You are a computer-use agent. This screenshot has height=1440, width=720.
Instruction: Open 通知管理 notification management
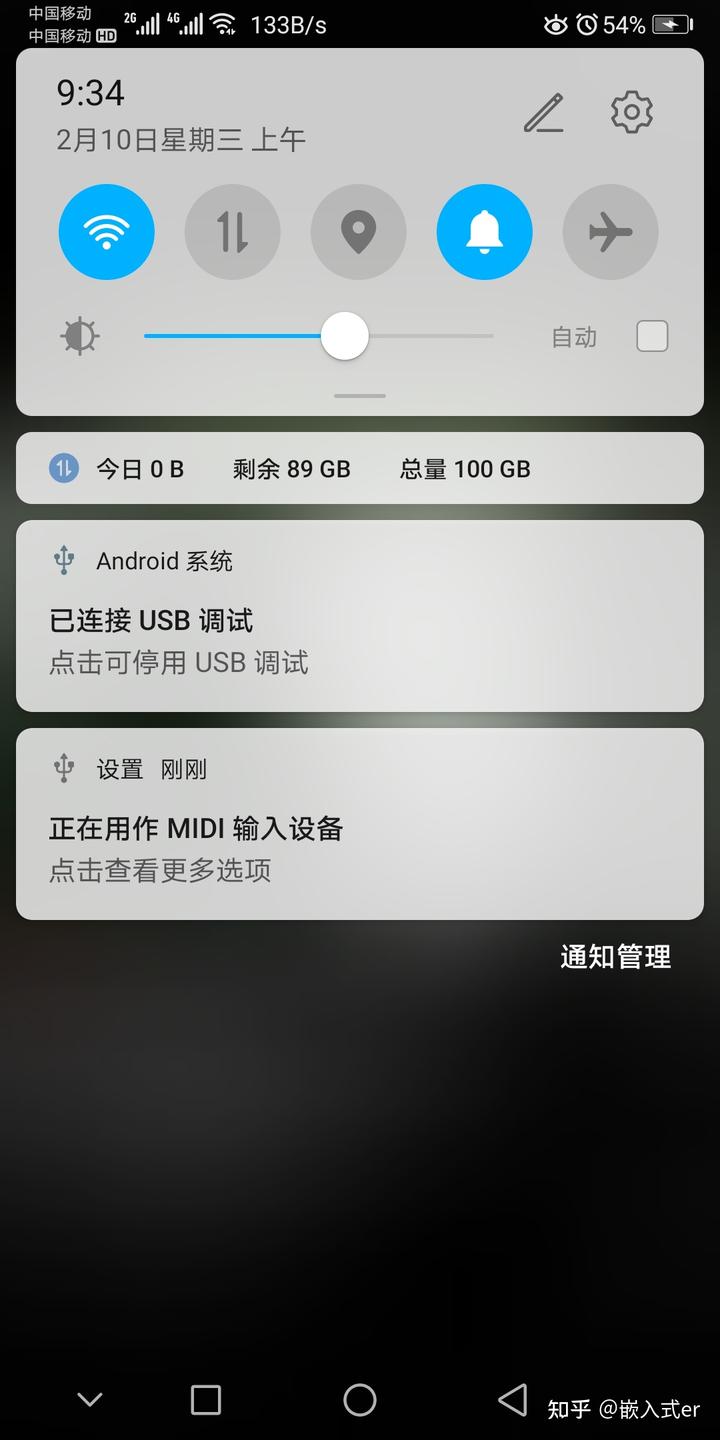coord(614,957)
